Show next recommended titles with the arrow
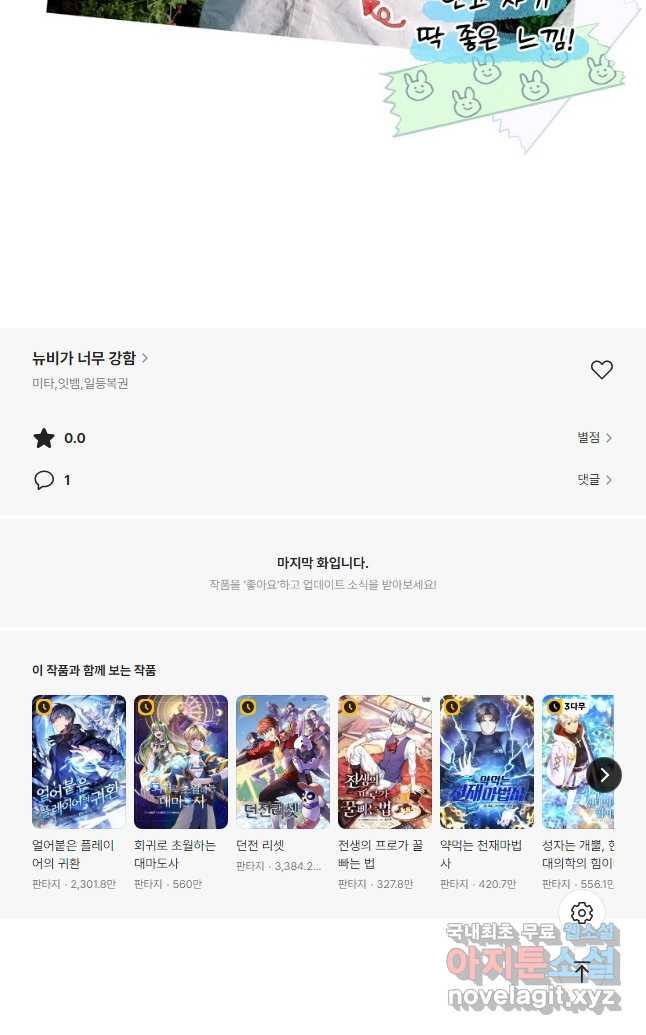The image size is (646, 1035). [604, 775]
